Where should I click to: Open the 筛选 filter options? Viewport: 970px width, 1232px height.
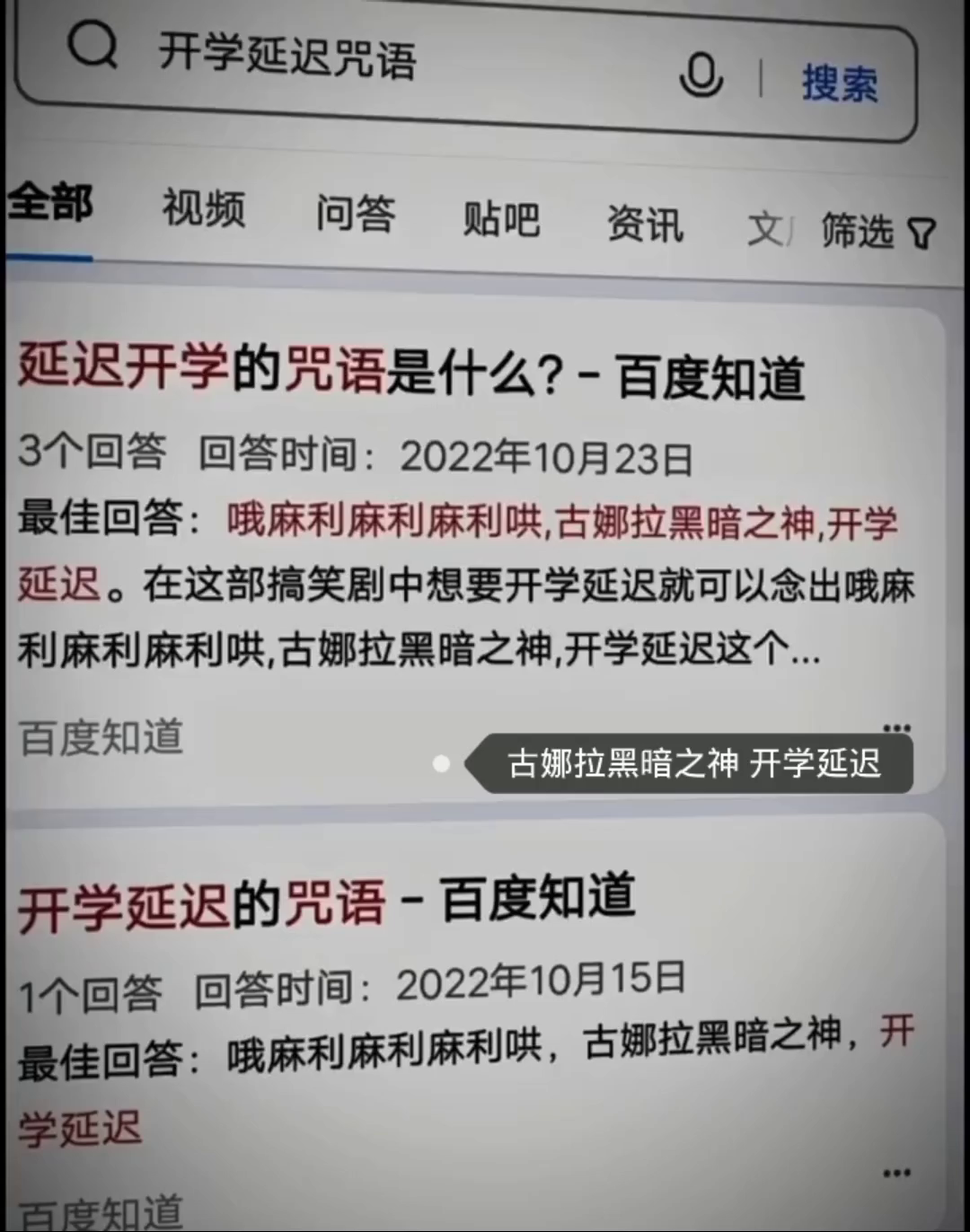coord(877,232)
